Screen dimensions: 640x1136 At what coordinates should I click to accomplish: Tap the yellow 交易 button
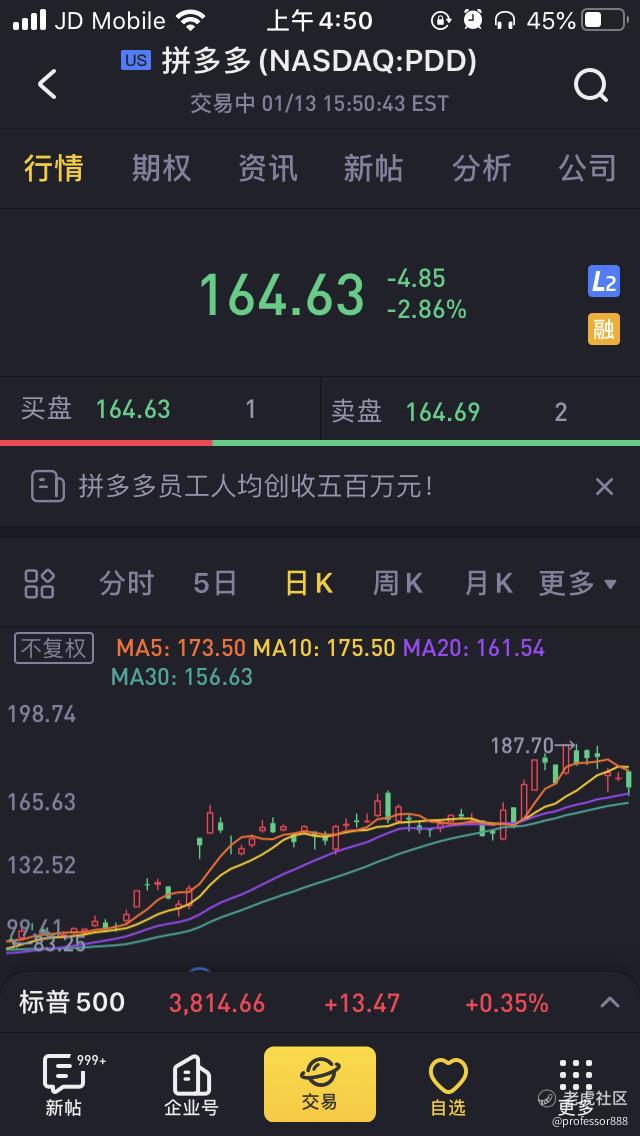(320, 1084)
